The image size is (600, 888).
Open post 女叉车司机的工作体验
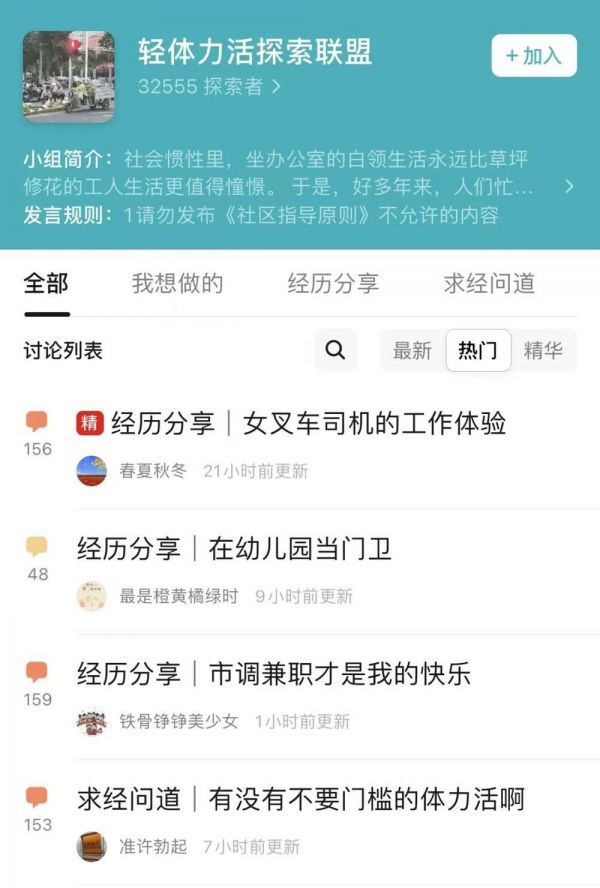309,424
